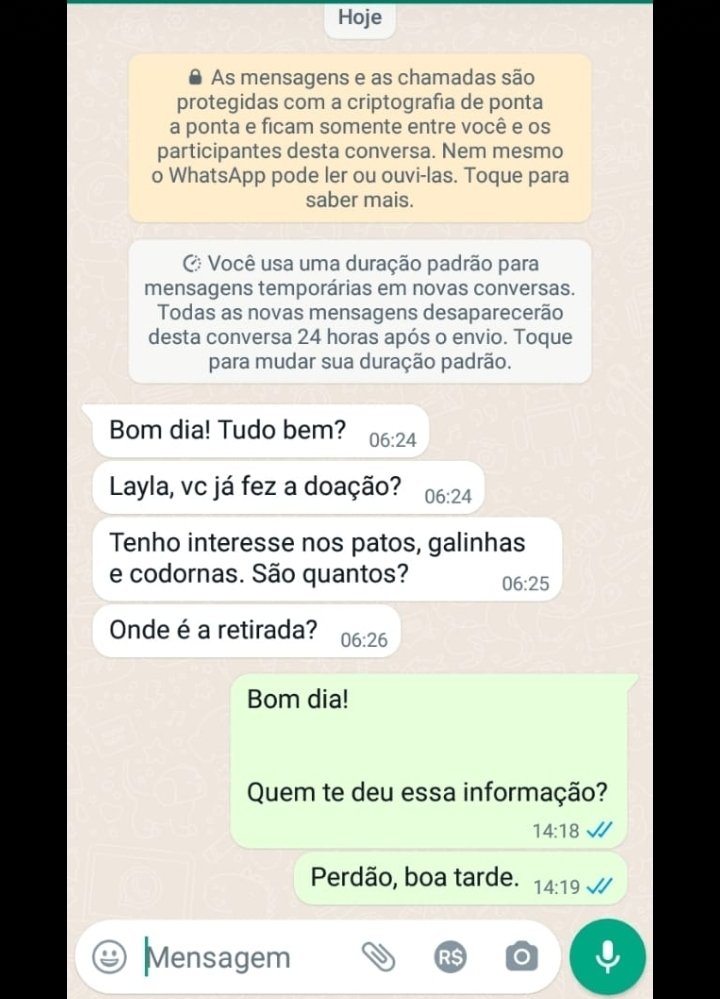Attach a file with the paperclip
Image resolution: width=720 pixels, height=999 pixels.
[x=379, y=957]
